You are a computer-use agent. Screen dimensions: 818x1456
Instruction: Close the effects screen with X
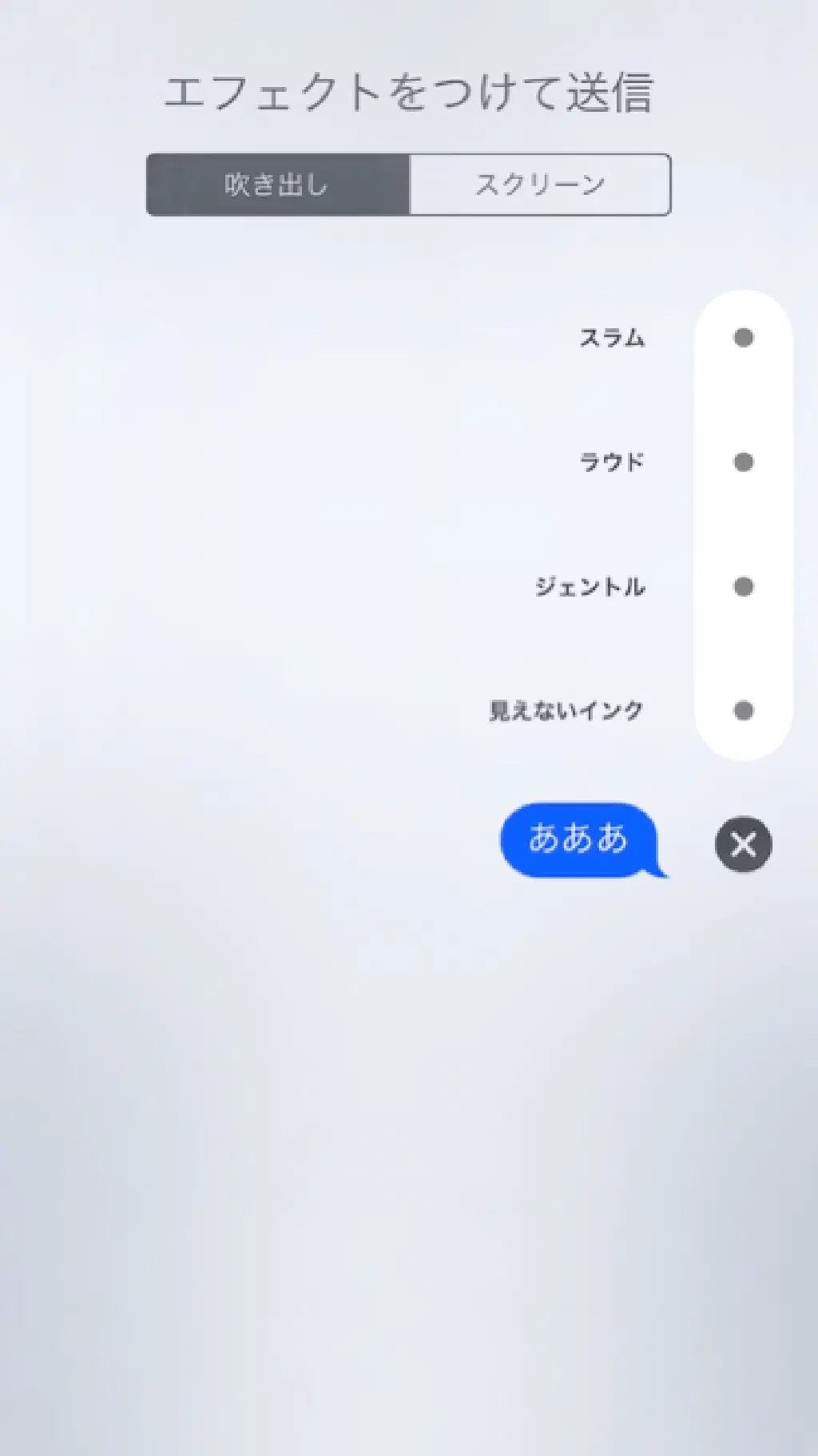743,844
